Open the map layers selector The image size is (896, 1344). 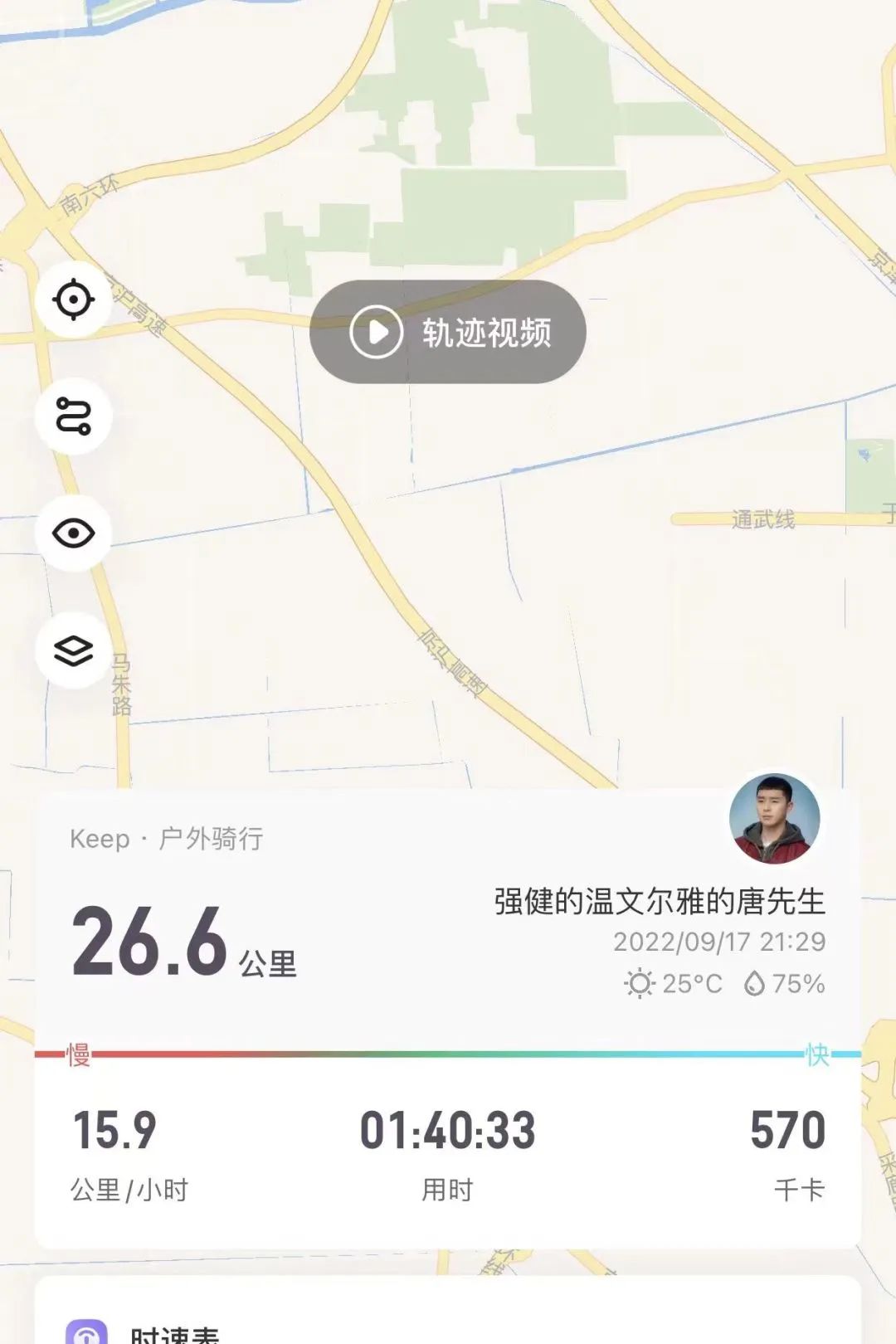74,650
